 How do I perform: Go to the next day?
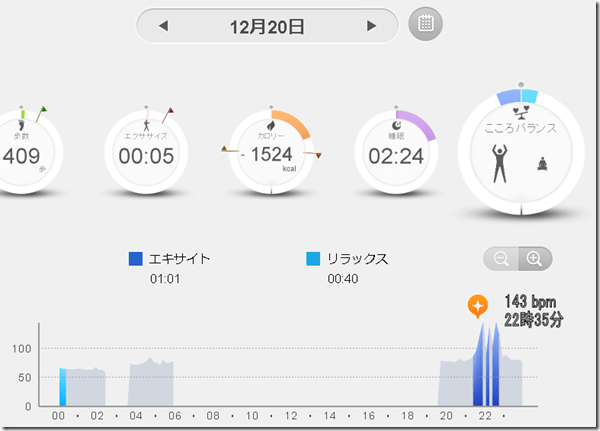[x=372, y=25]
